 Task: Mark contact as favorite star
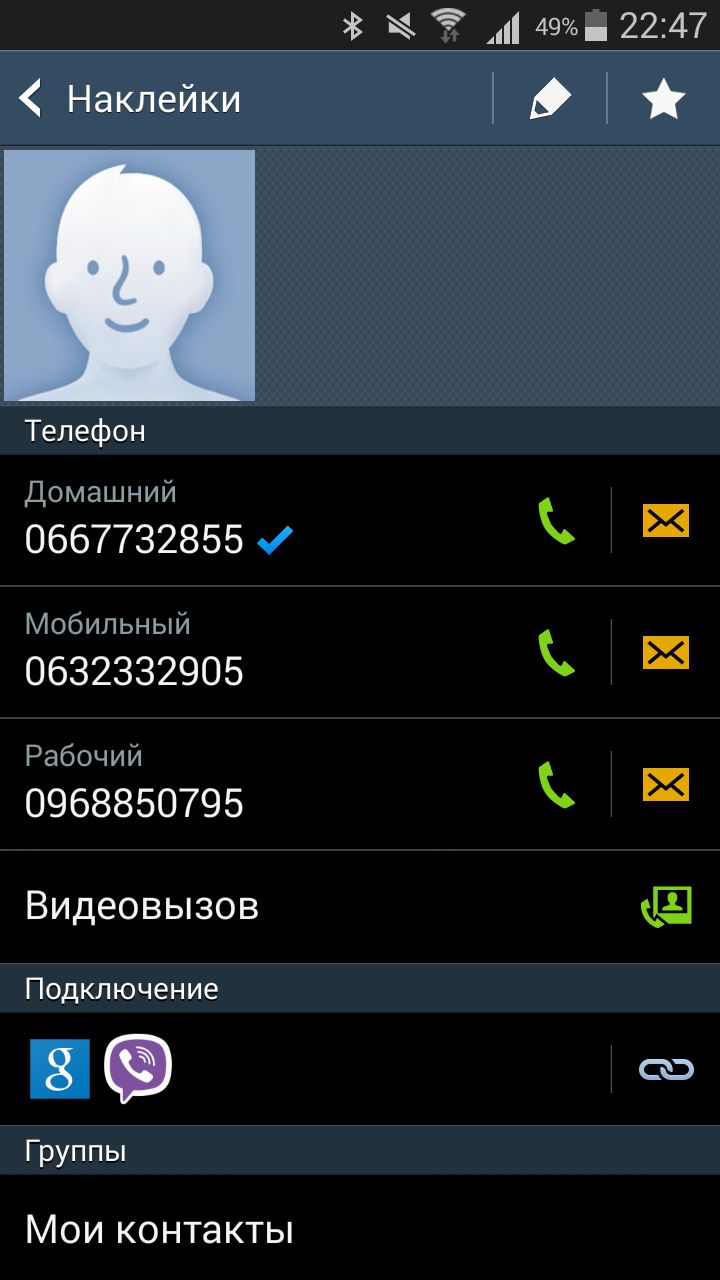(663, 99)
